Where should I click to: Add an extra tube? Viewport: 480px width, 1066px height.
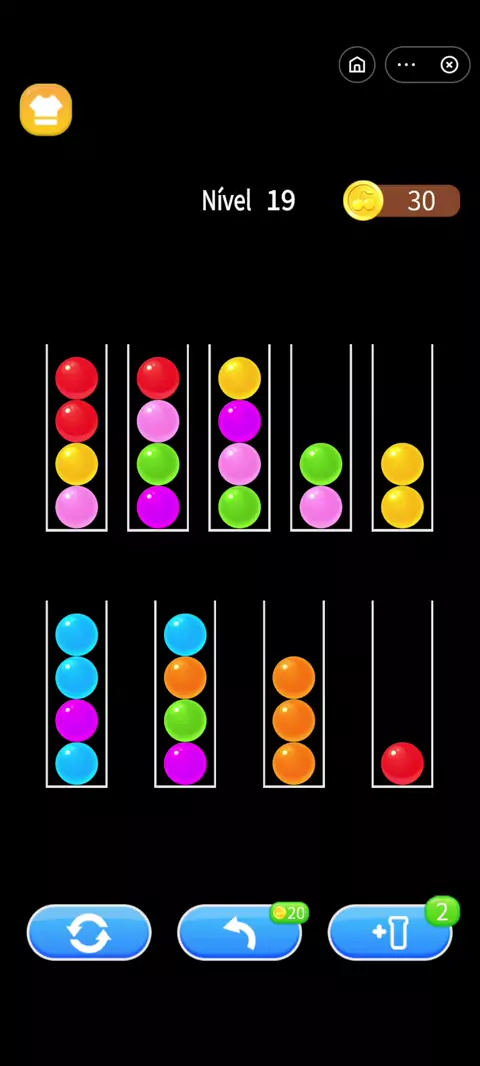click(x=390, y=932)
